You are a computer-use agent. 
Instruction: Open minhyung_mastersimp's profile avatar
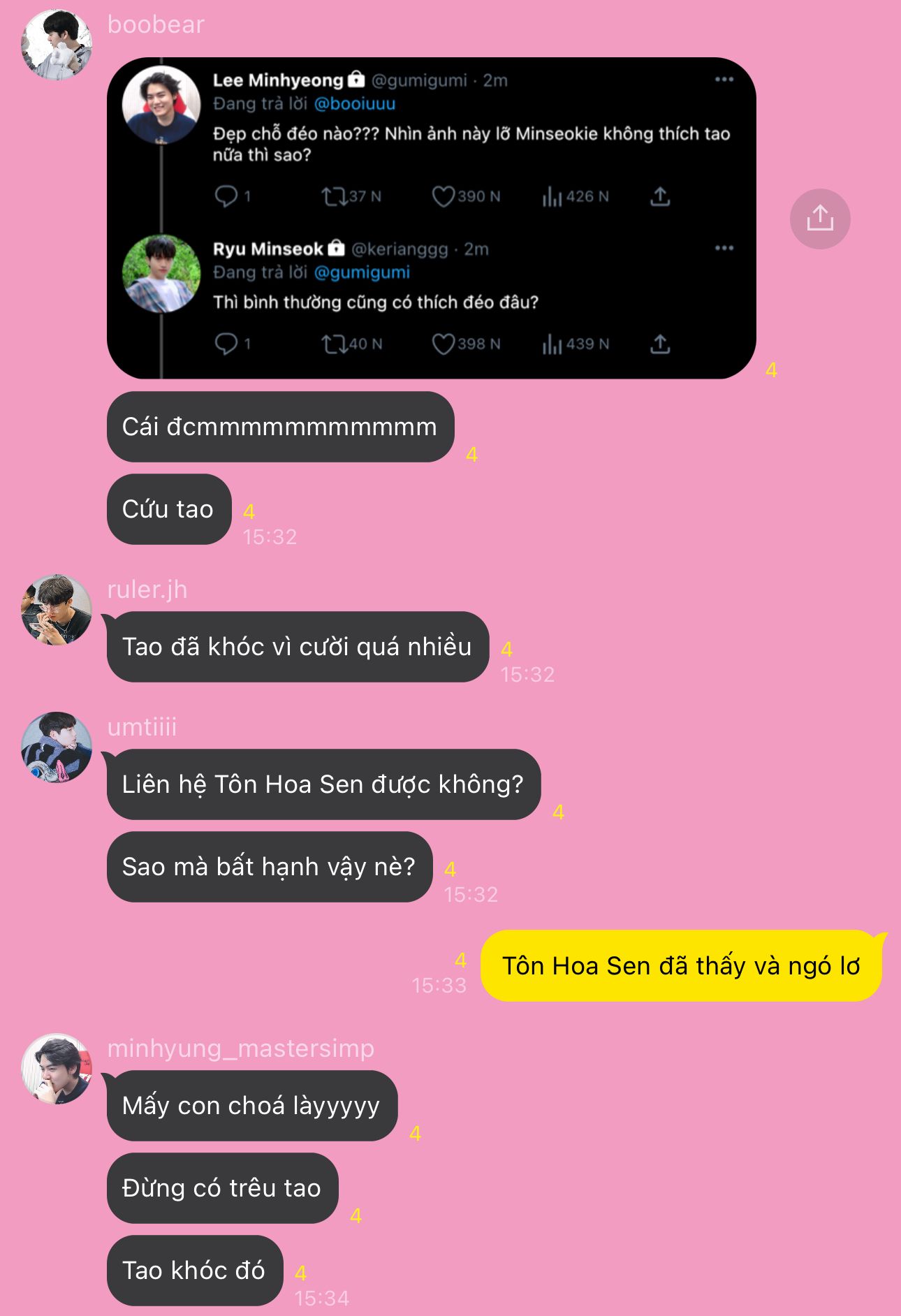(x=57, y=1069)
